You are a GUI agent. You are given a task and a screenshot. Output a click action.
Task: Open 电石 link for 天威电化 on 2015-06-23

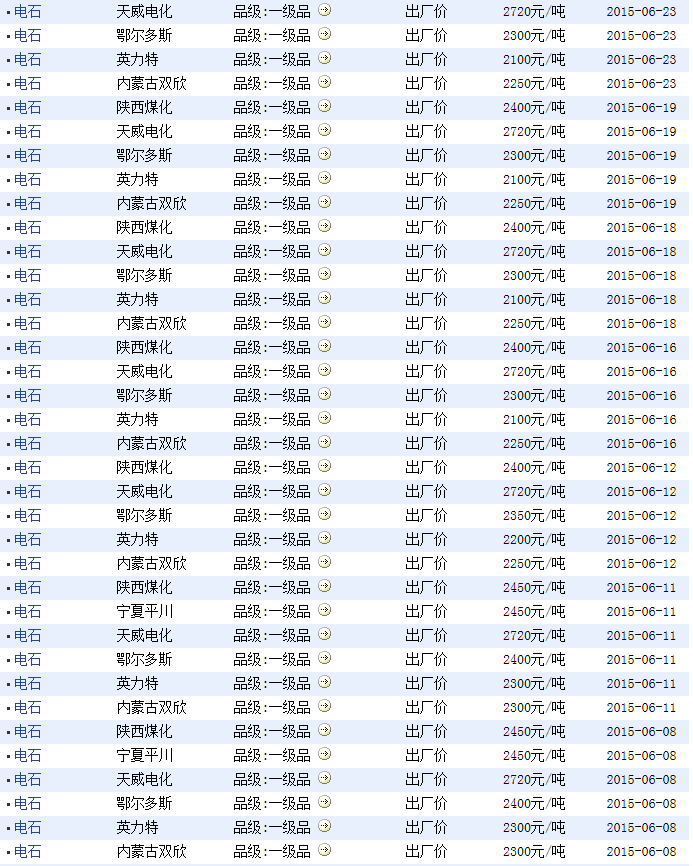pyautogui.click(x=27, y=11)
